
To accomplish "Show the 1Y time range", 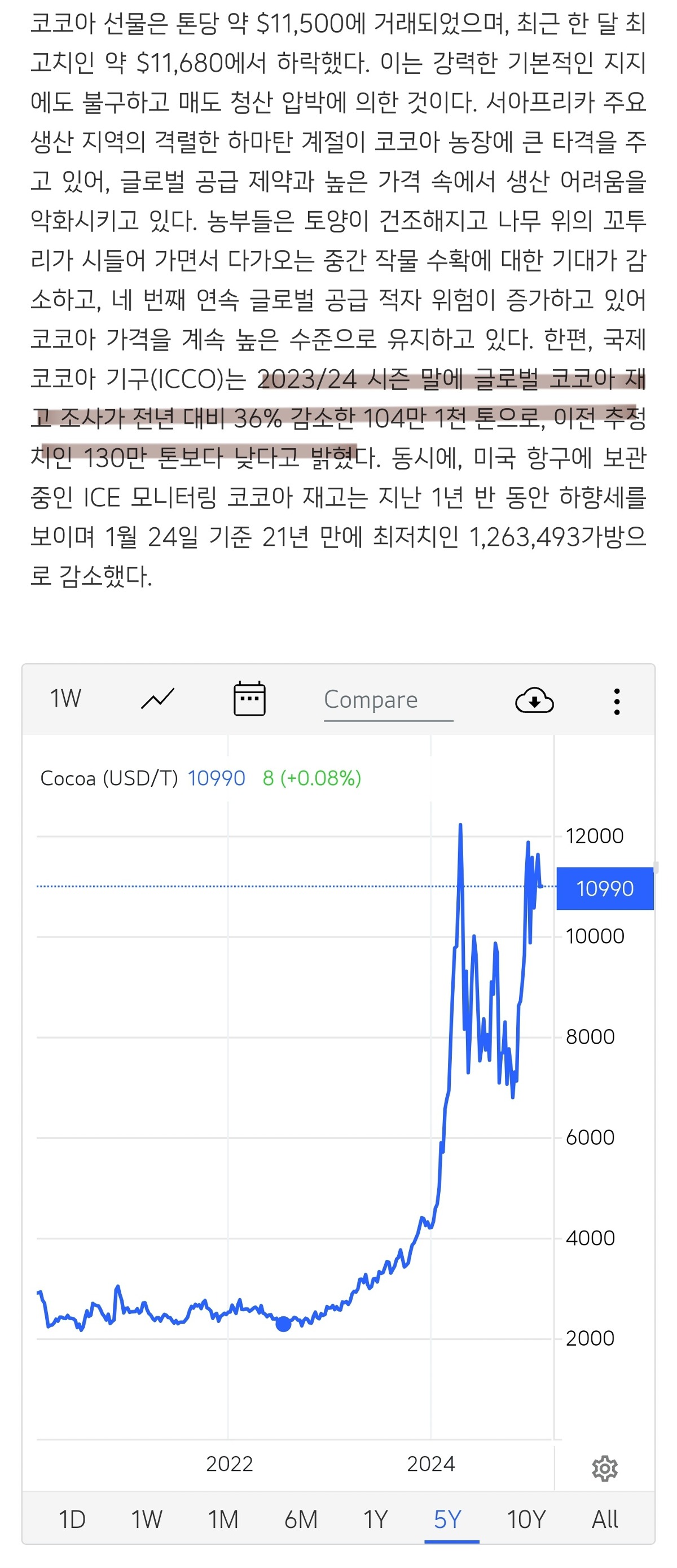I will (375, 1519).
